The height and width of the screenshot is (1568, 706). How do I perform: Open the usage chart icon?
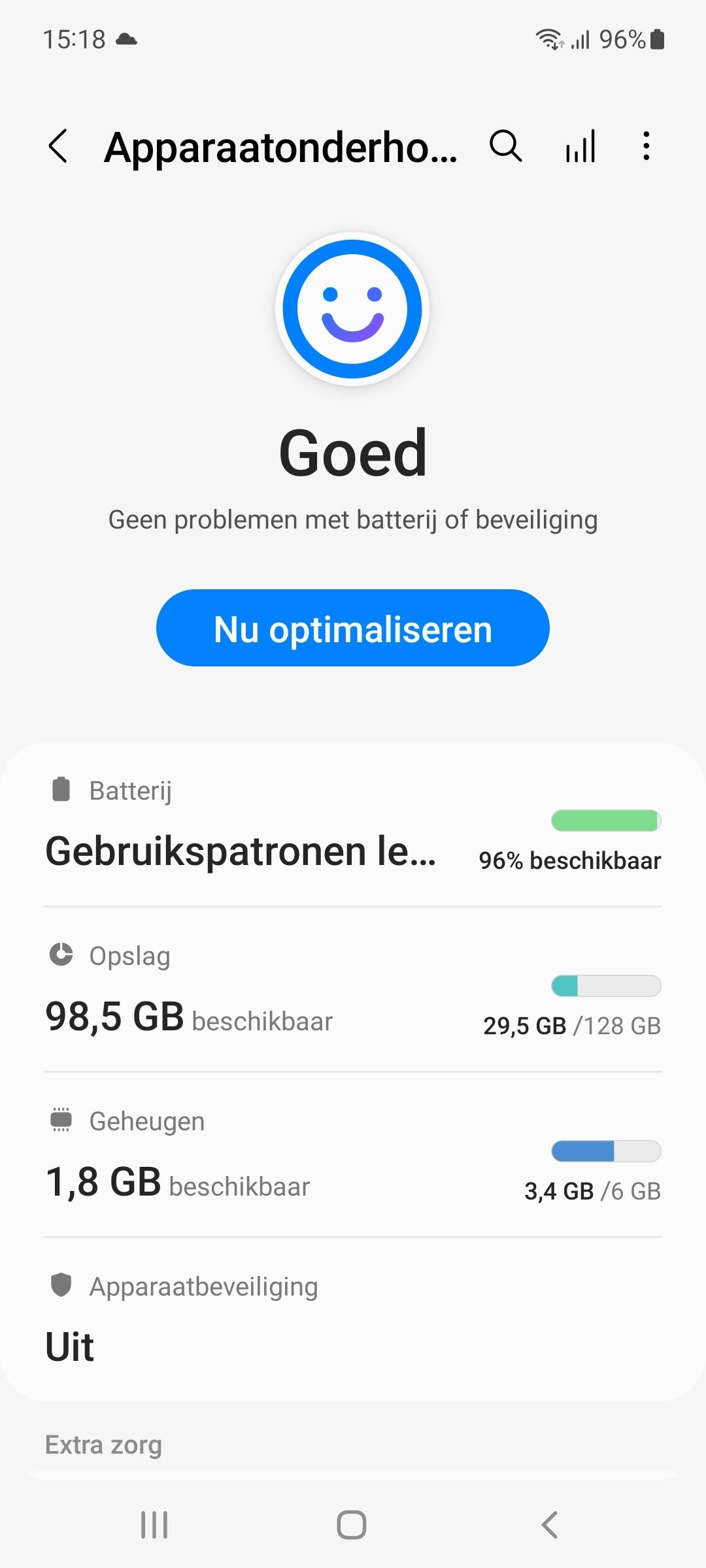pos(580,146)
